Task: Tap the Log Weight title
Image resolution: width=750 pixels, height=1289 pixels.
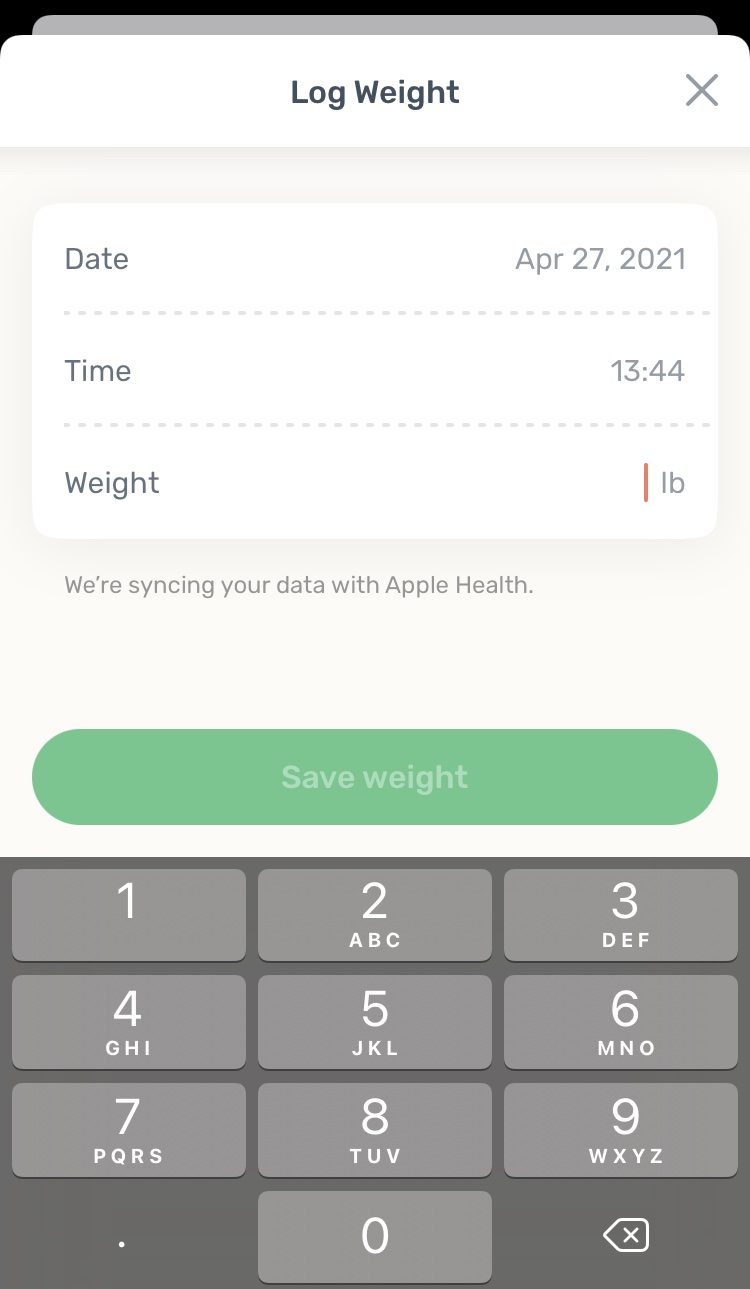Action: click(374, 91)
